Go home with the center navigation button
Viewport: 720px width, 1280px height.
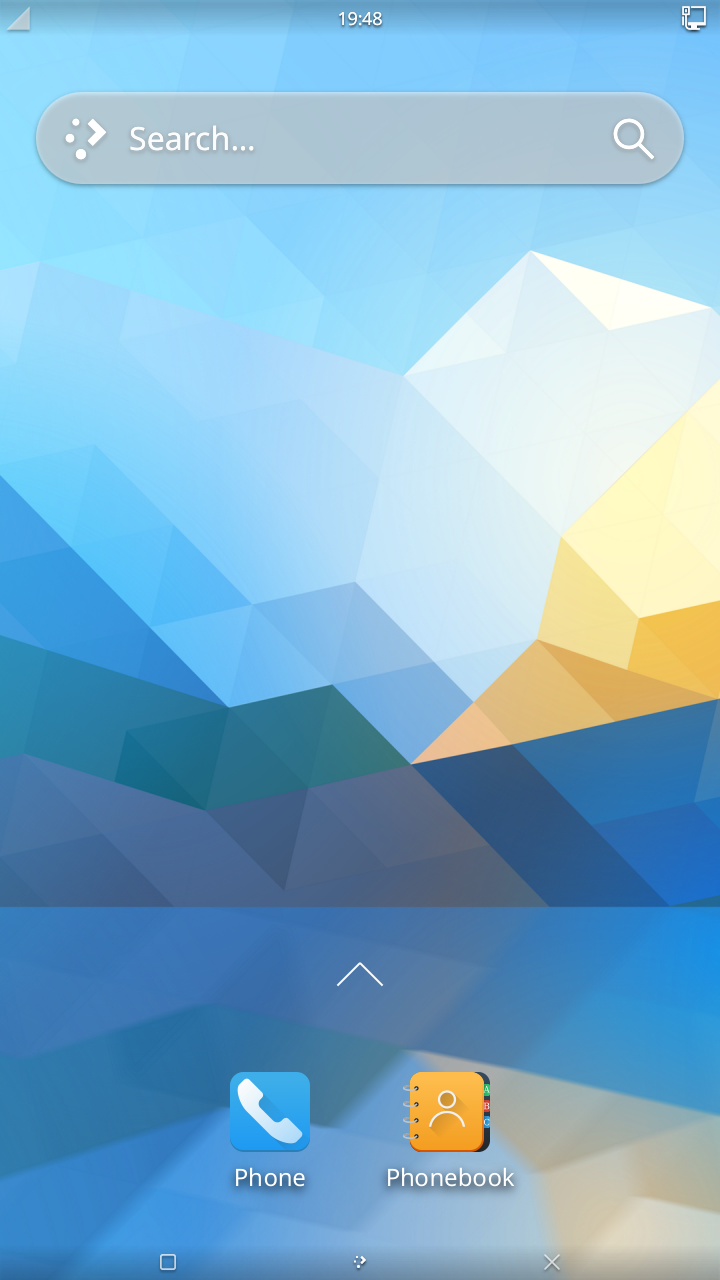click(x=360, y=1262)
